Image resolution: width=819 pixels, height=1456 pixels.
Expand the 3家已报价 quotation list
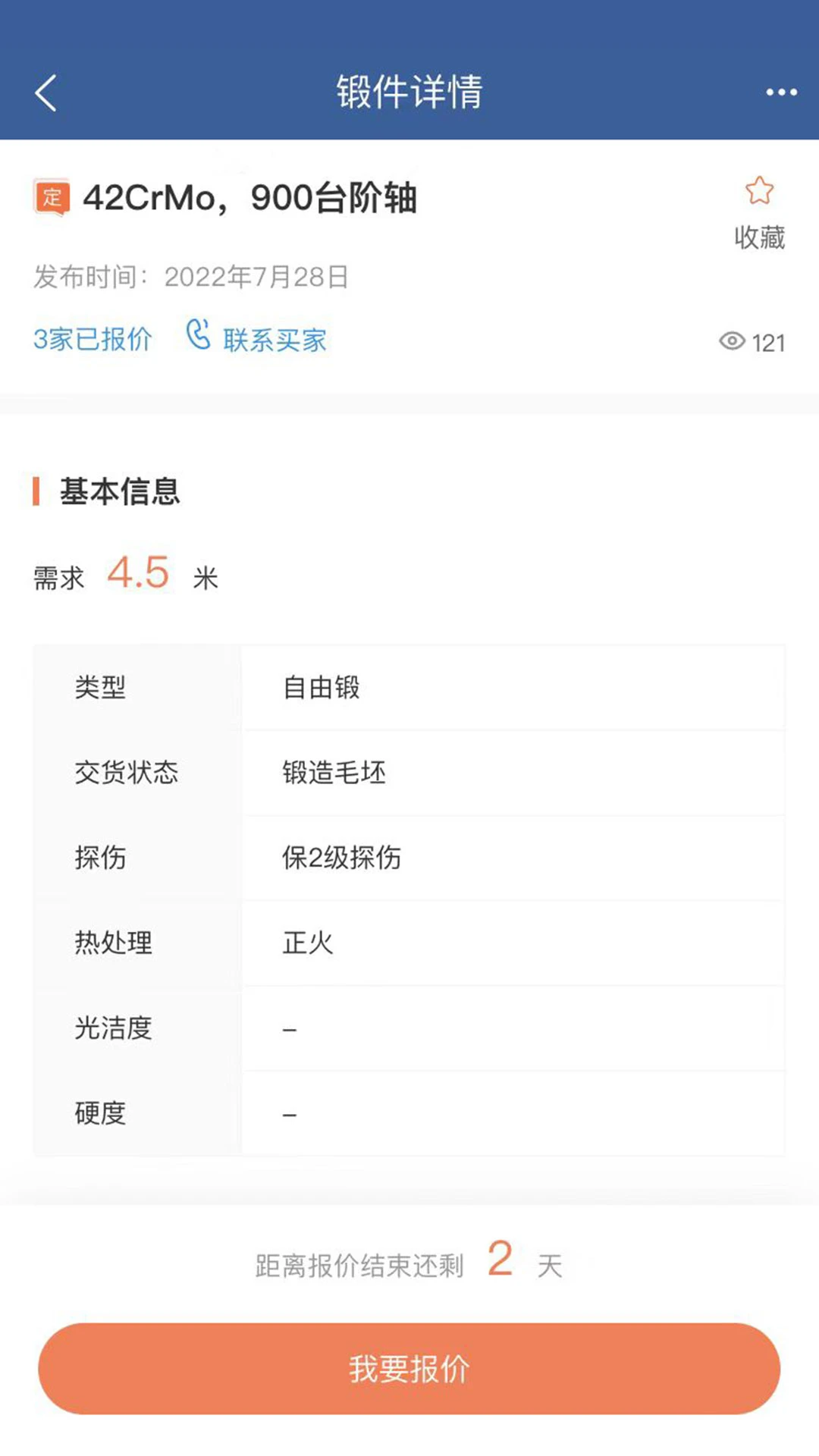(93, 339)
